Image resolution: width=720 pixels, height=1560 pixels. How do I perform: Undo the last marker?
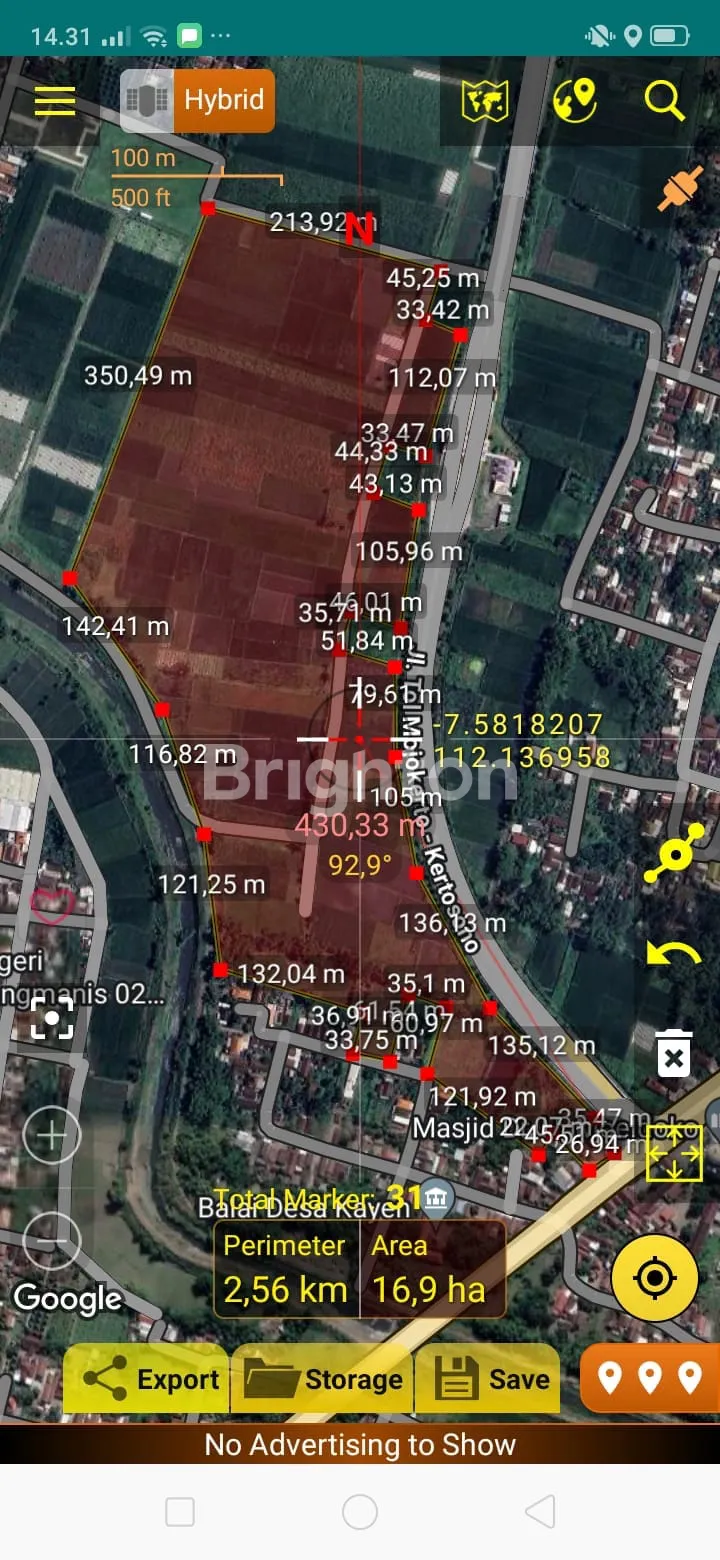(x=674, y=954)
